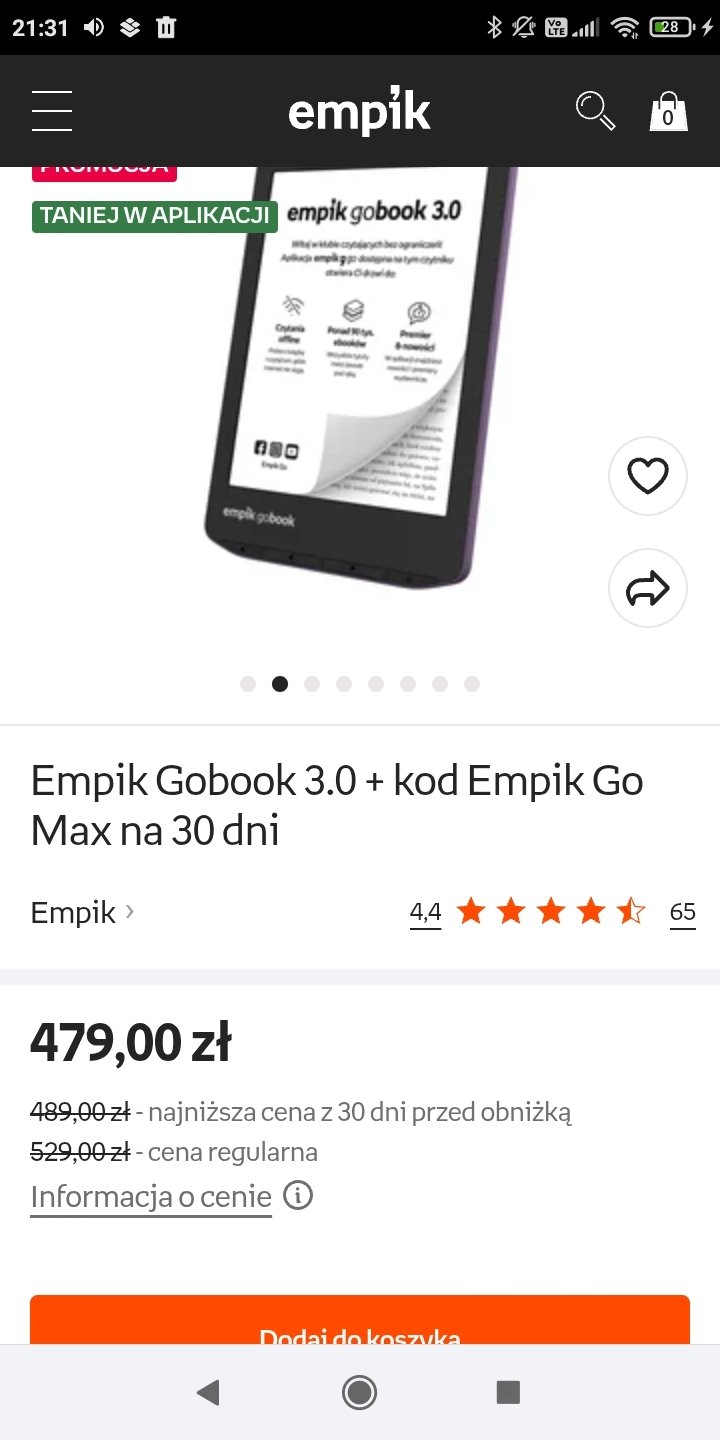Tap the info icon next to Informacja o cenie

click(x=298, y=1196)
